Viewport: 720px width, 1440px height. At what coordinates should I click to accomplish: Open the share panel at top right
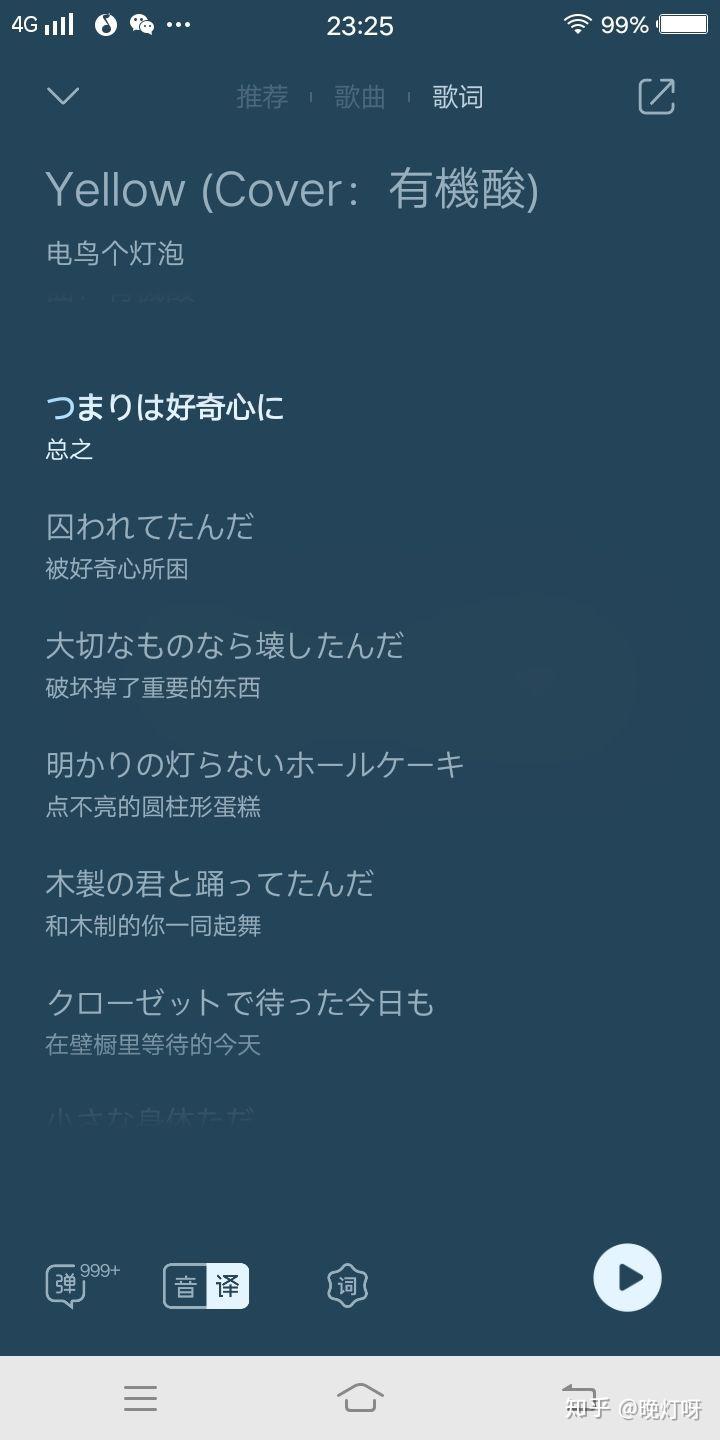656,96
